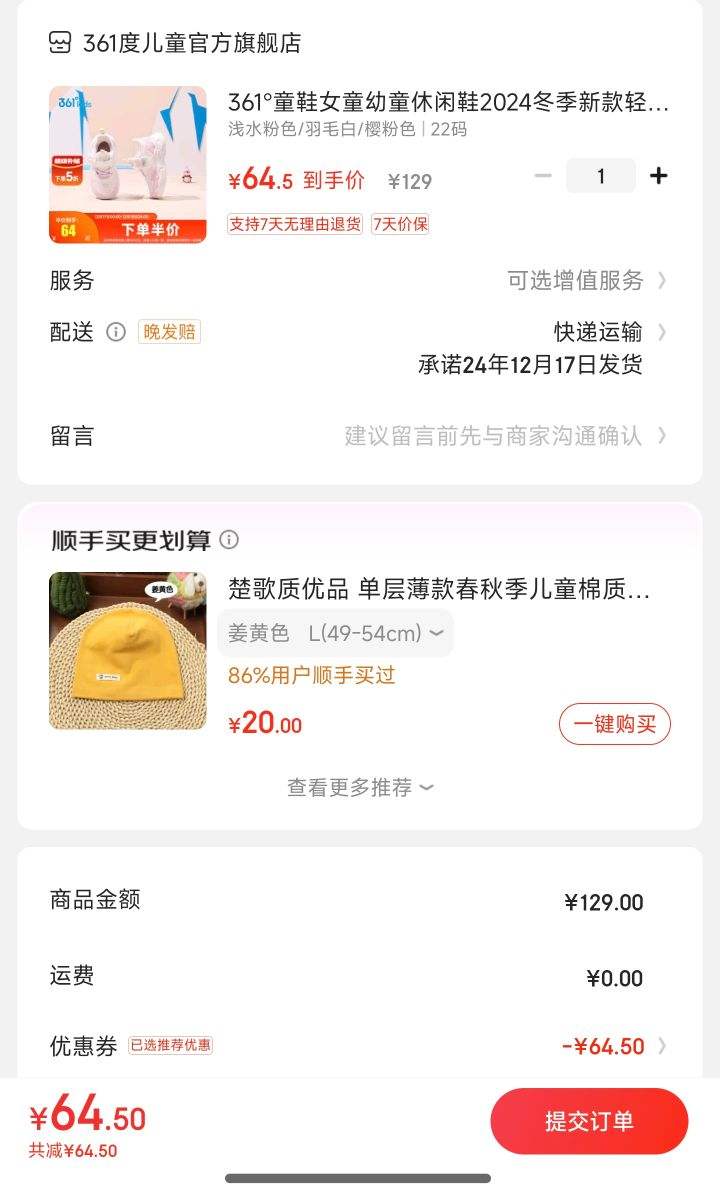Screen dimensions: 720x1193
Task: Show info for 顺手买更划算
Action: coord(229,540)
